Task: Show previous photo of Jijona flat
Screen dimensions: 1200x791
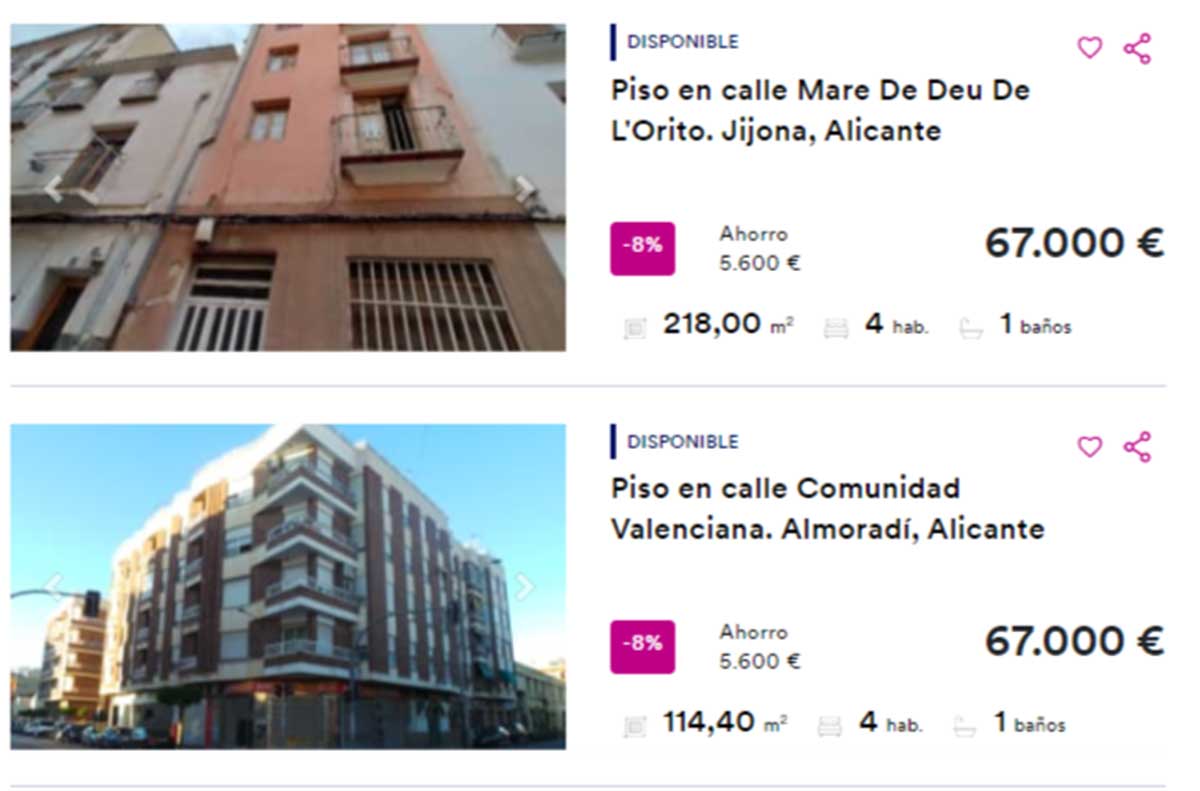Action: pyautogui.click(x=53, y=188)
